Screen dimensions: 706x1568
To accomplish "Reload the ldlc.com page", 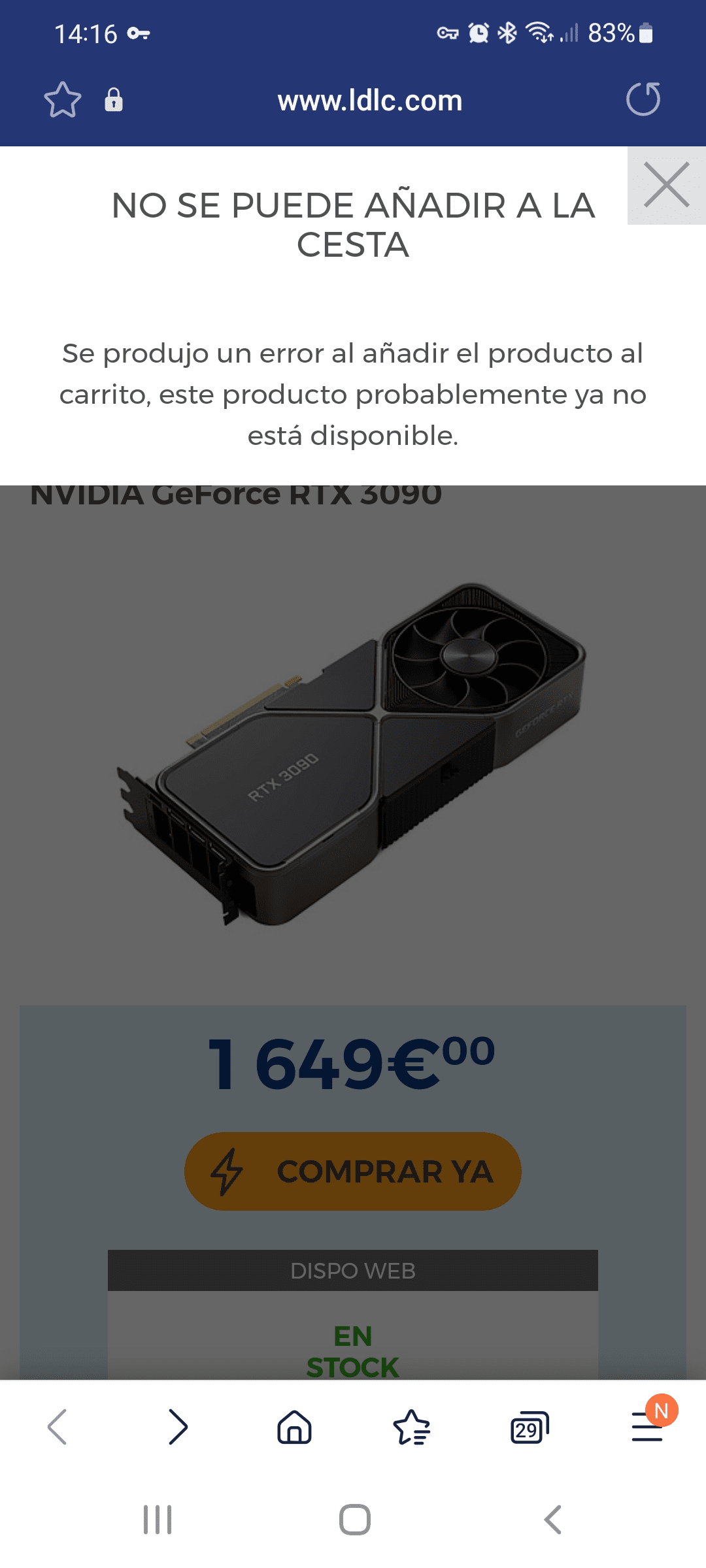I will click(x=643, y=99).
